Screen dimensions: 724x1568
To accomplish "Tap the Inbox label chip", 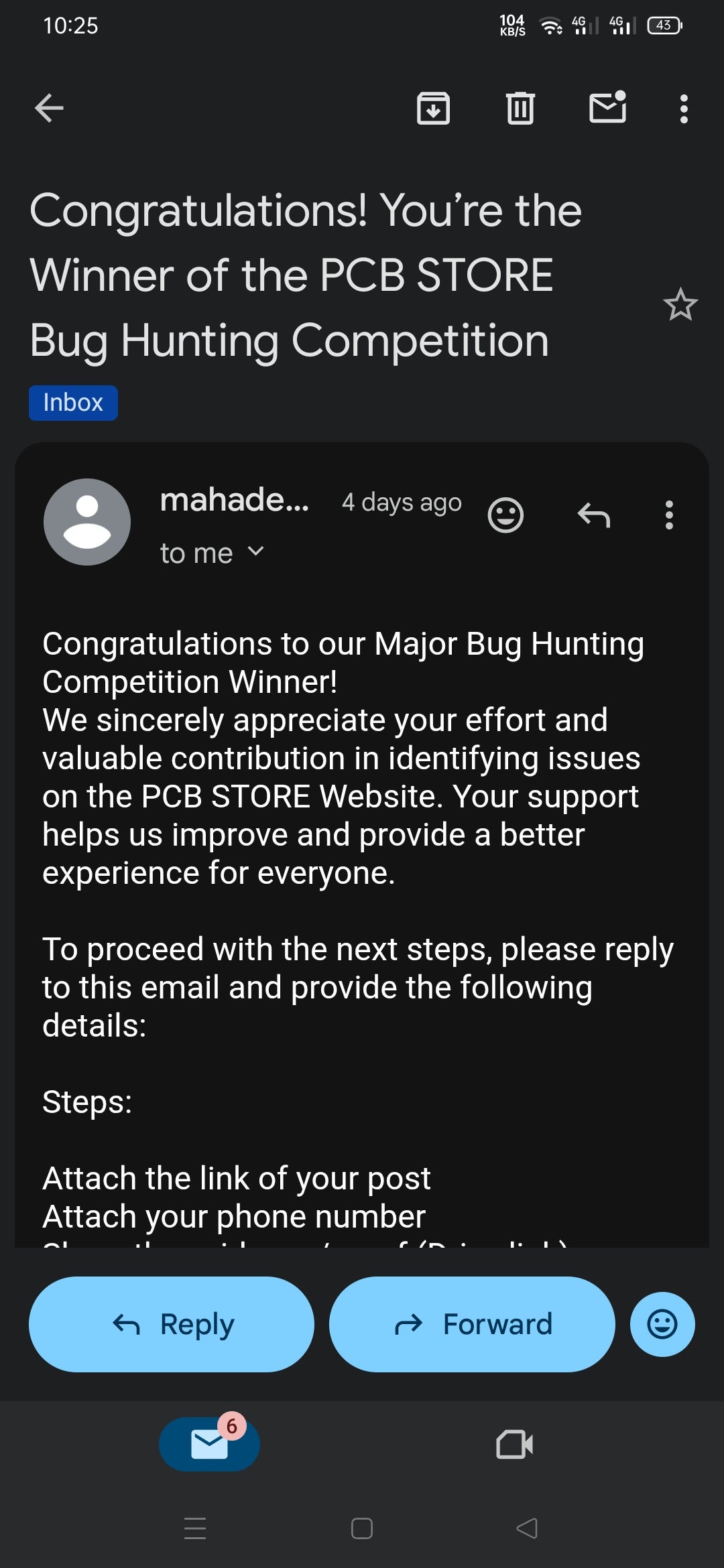I will coord(73,403).
